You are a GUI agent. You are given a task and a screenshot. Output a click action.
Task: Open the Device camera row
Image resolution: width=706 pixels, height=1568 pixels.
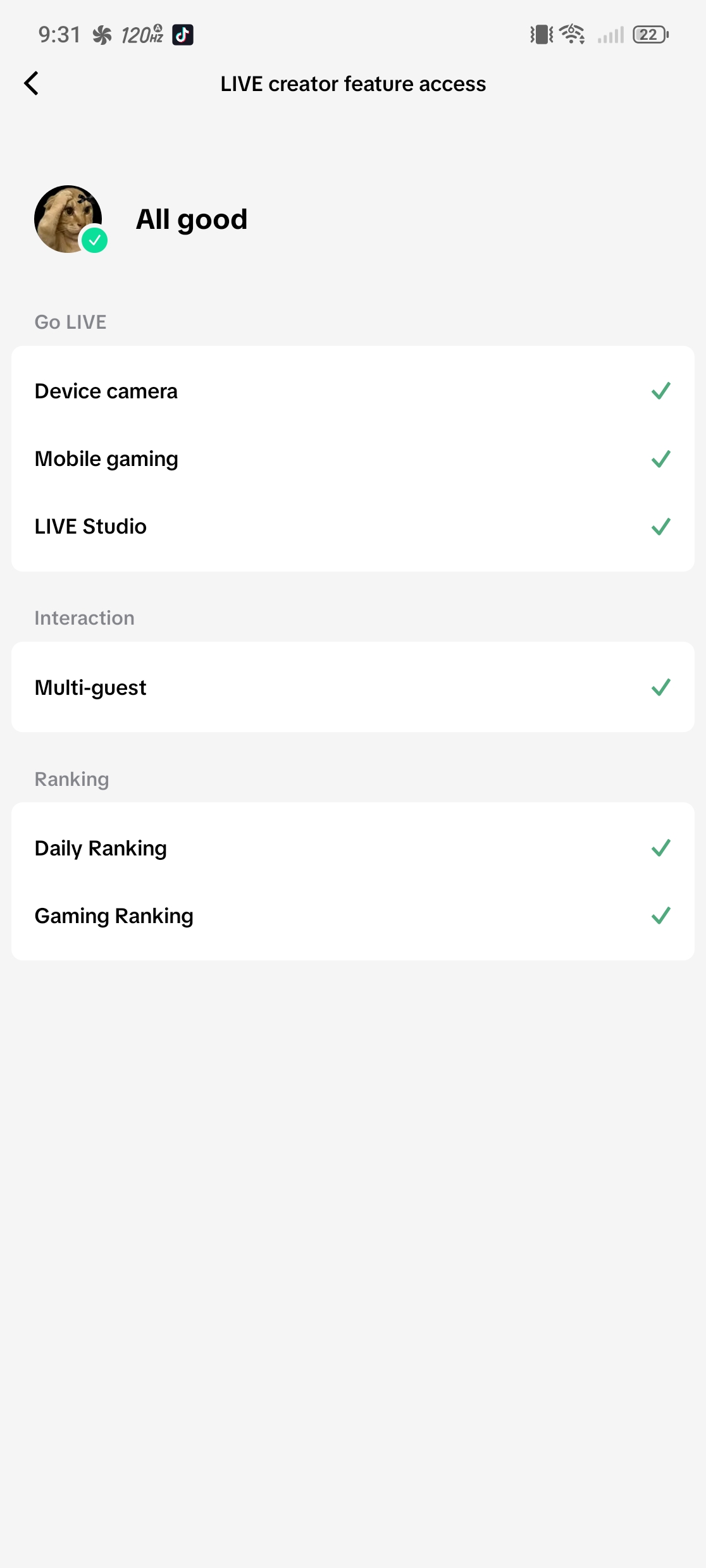[x=353, y=391]
